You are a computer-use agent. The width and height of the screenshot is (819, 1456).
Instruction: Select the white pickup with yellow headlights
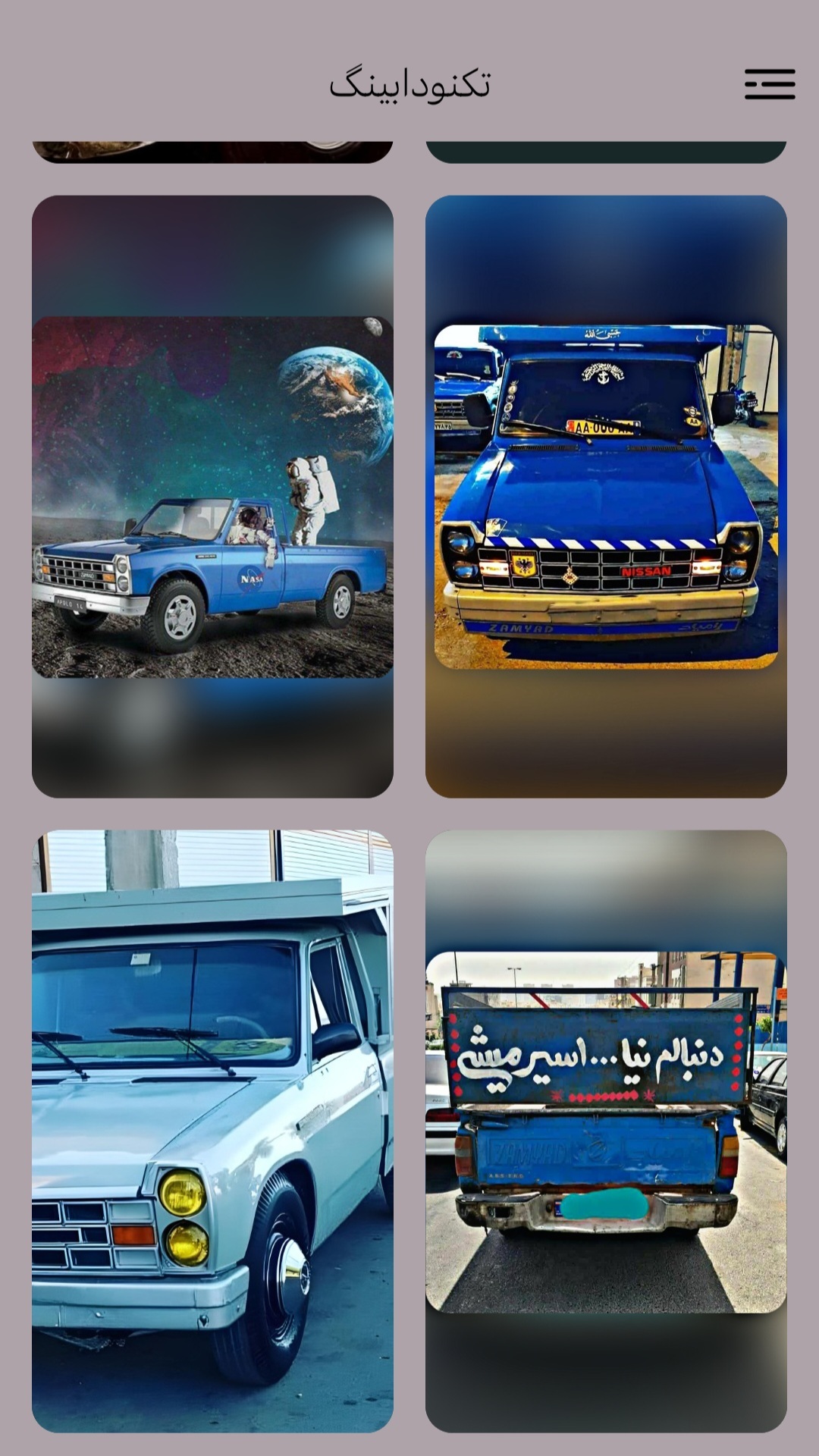tap(212, 1130)
